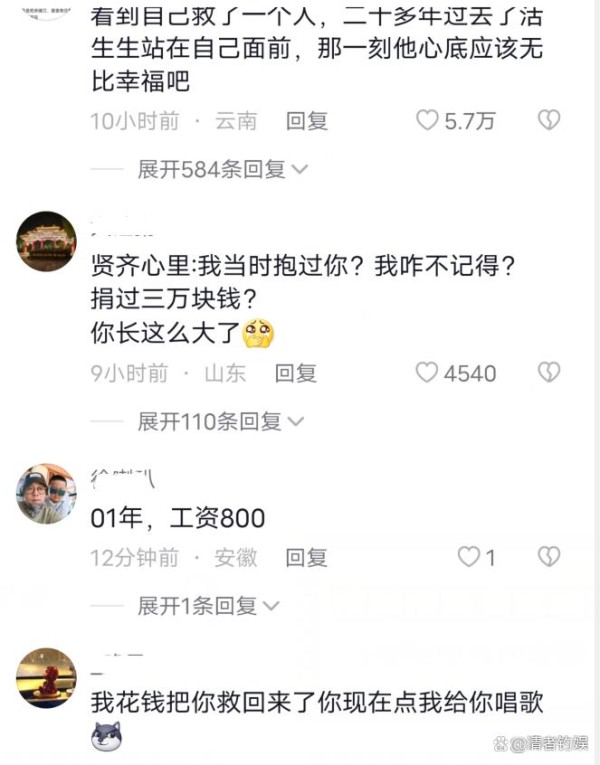
Task: Dislike the Yunnan comment with 5.7万 likes
Action: tap(548, 121)
